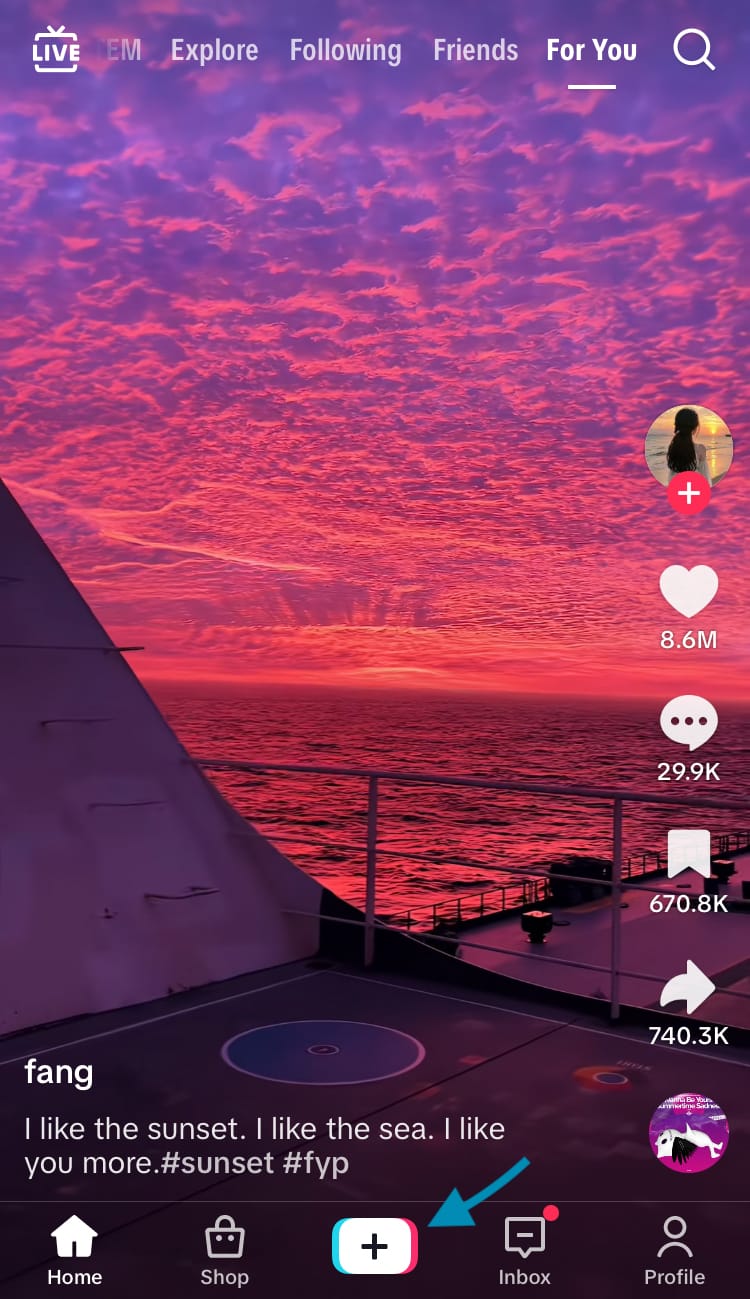Image resolution: width=750 pixels, height=1299 pixels.
Task: Create a new video with plus button
Action: pos(374,1246)
